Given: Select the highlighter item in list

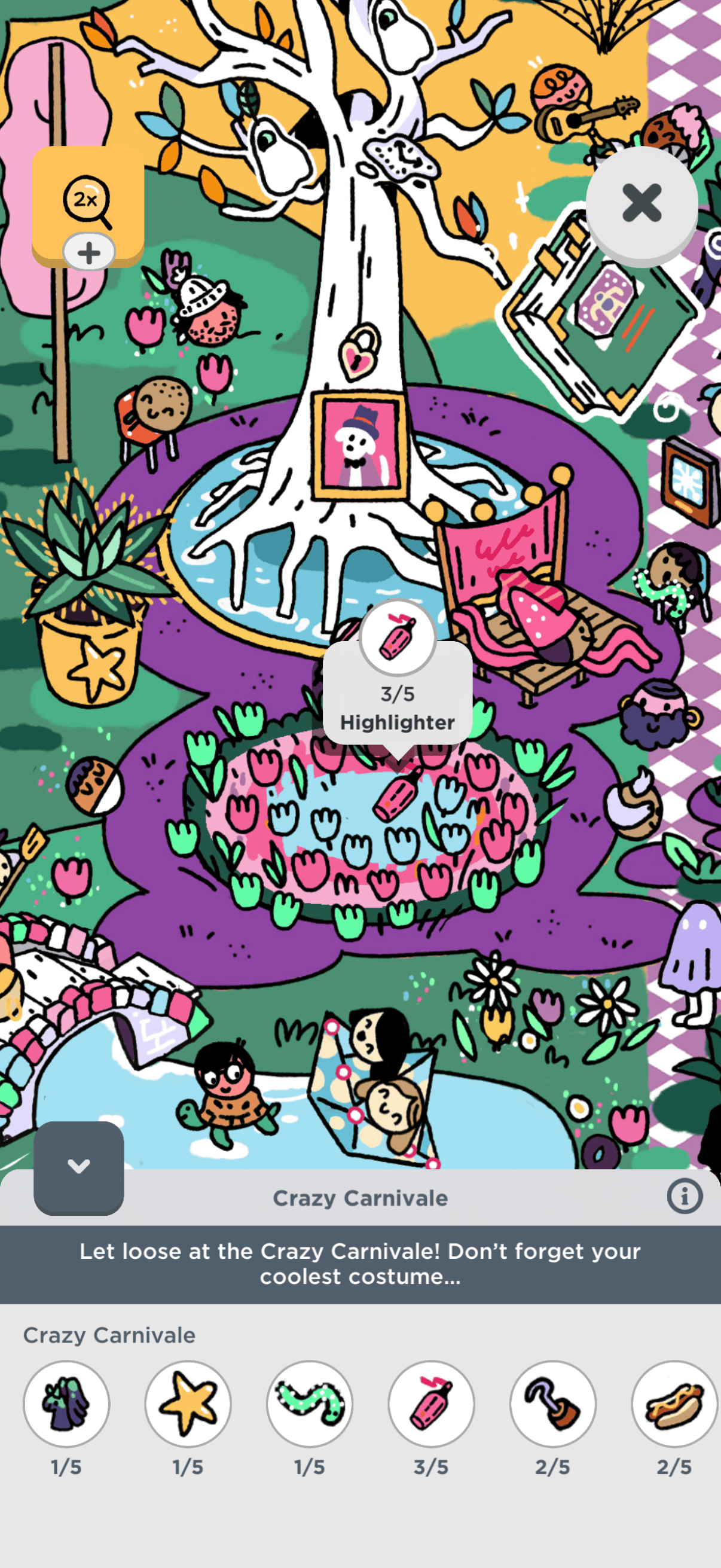Looking at the screenshot, I should pos(432,1403).
